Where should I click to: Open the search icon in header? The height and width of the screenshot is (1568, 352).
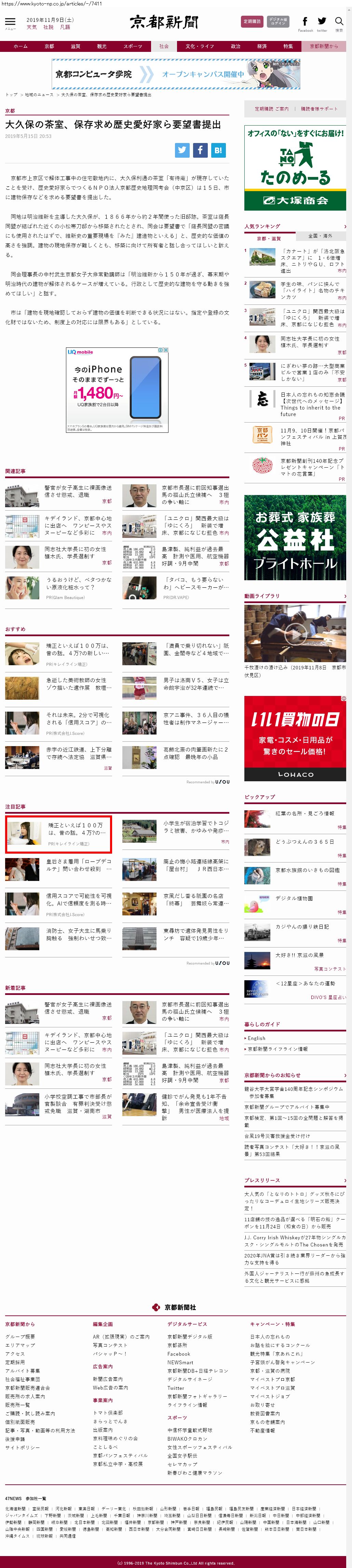pos(339,22)
